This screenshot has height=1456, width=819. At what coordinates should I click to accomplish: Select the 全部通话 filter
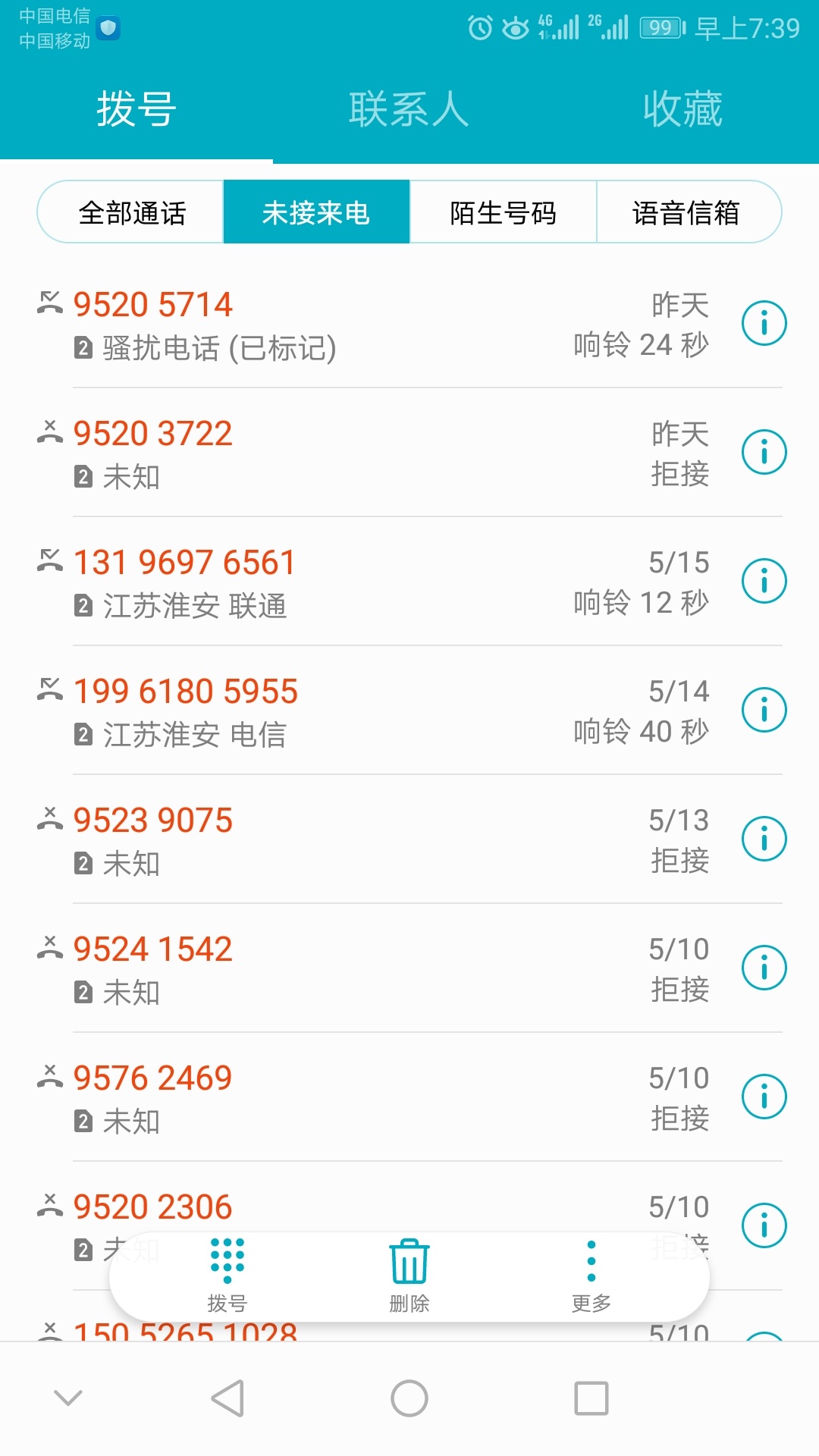pyautogui.click(x=131, y=212)
